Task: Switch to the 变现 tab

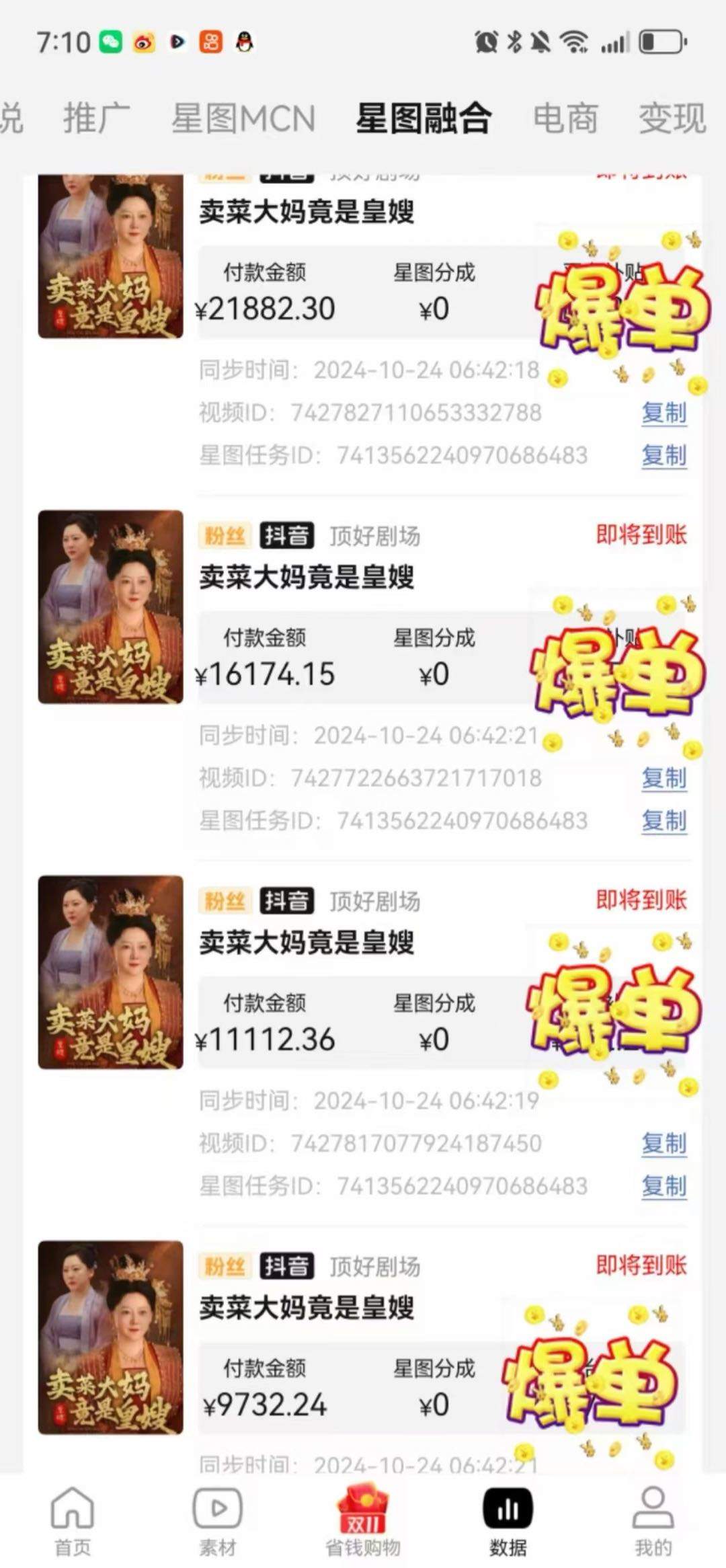Action: [672, 119]
